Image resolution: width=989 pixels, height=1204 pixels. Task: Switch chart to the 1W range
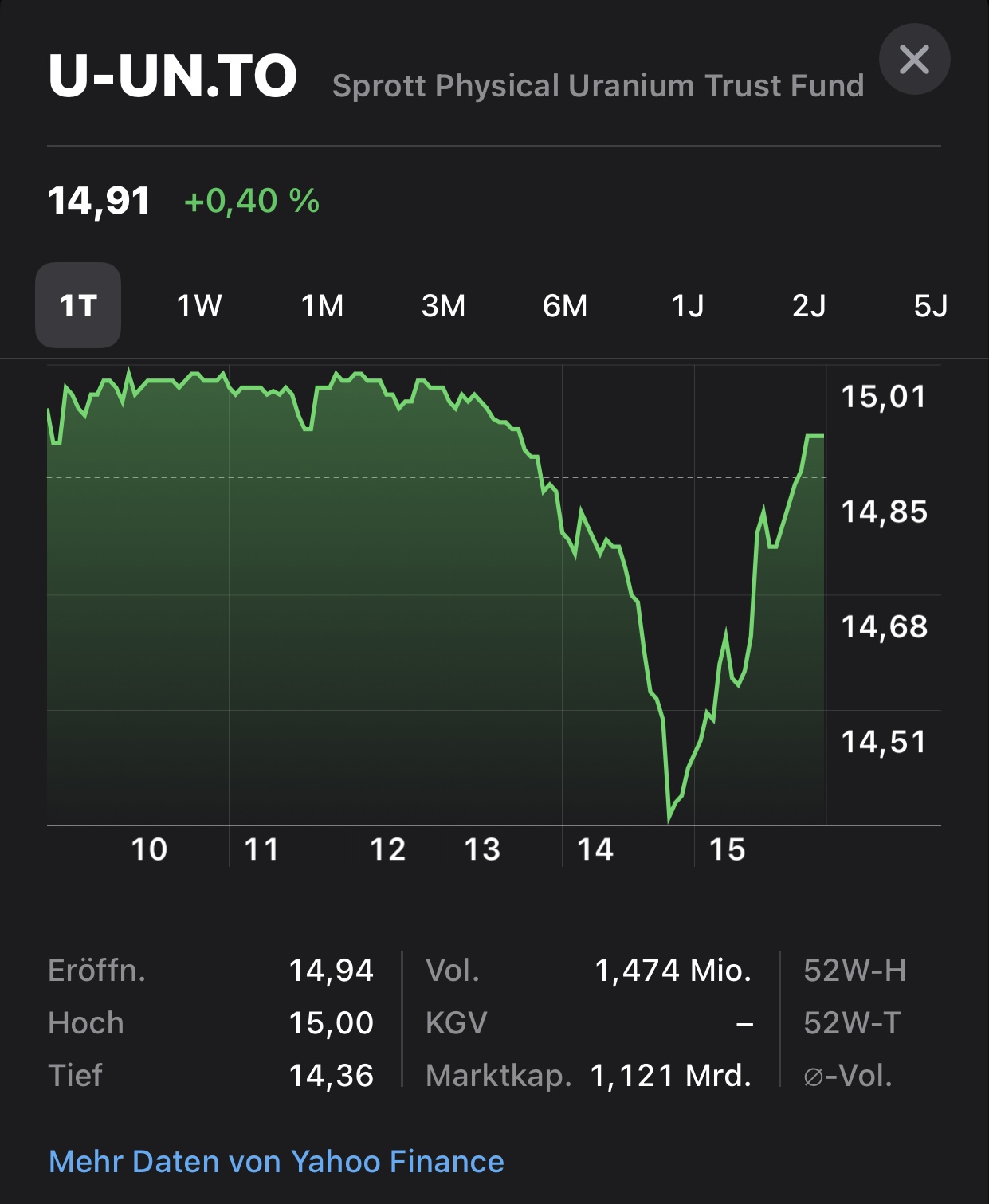tap(199, 305)
